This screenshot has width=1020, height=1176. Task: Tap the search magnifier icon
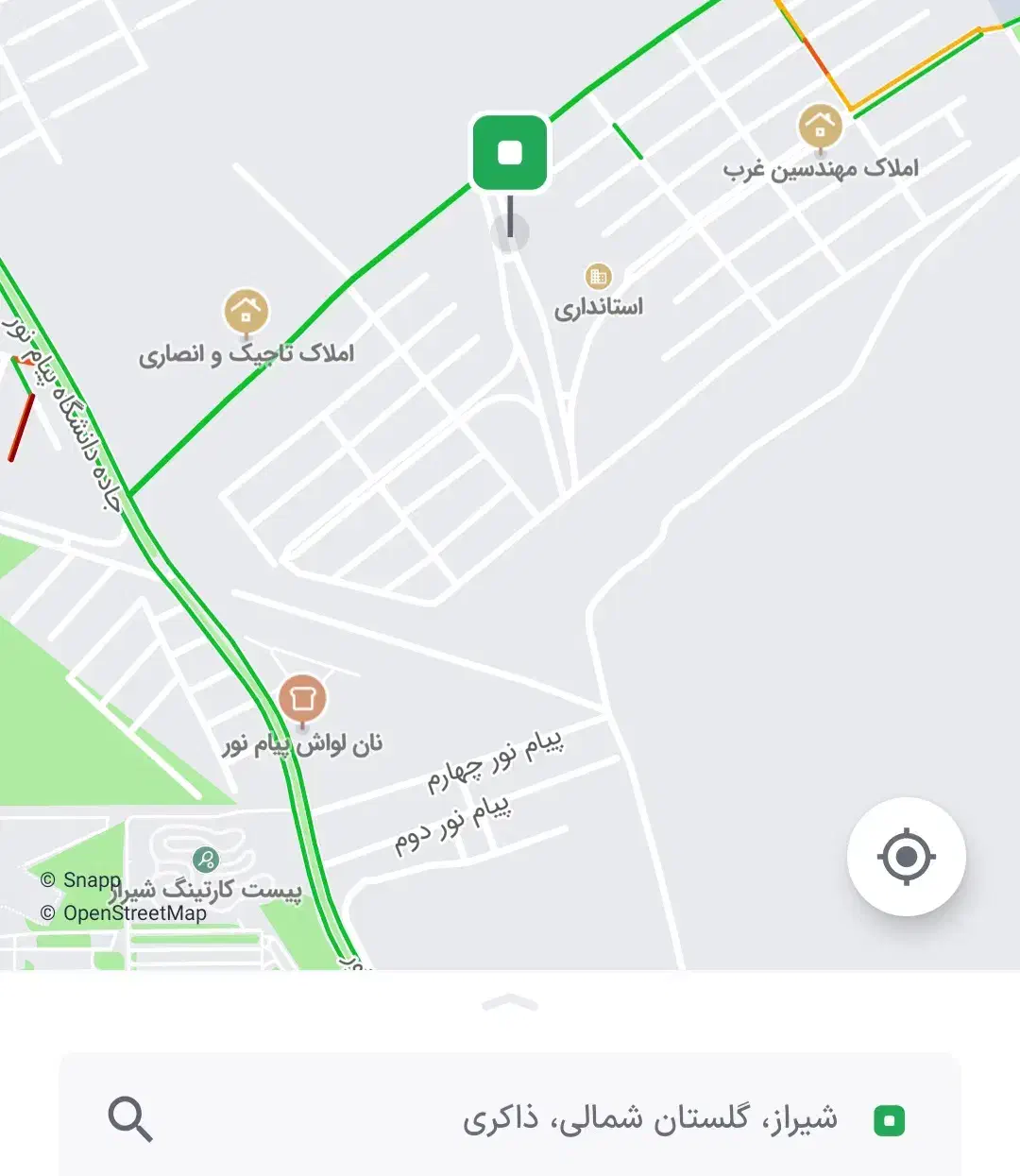(130, 1121)
